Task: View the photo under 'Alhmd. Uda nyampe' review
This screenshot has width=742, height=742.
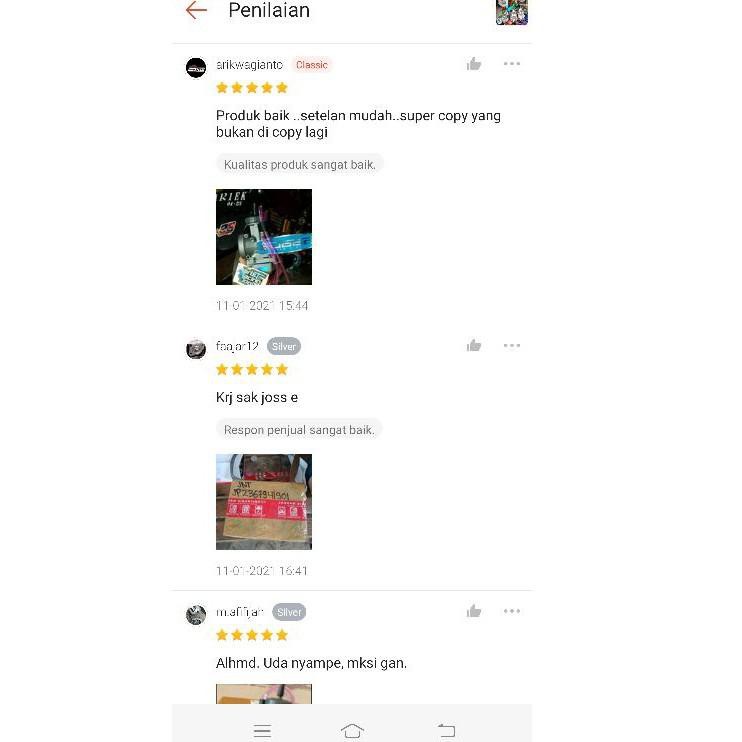Action: pyautogui.click(x=264, y=693)
